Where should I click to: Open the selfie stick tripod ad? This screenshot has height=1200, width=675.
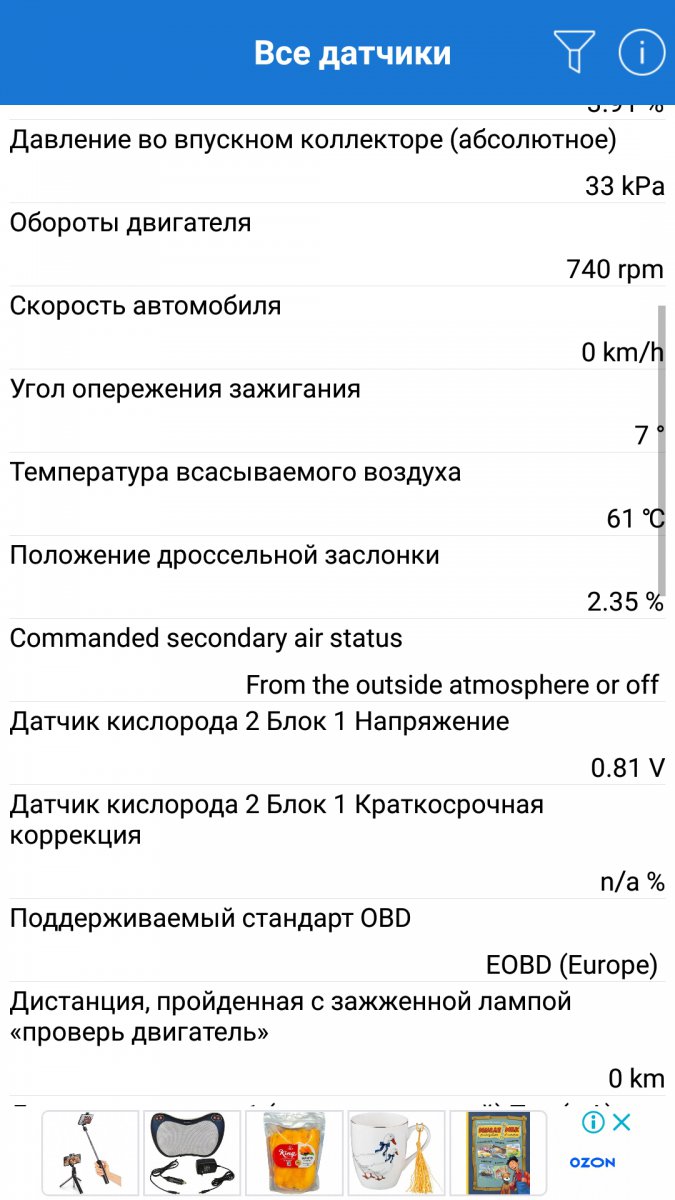click(x=91, y=1153)
